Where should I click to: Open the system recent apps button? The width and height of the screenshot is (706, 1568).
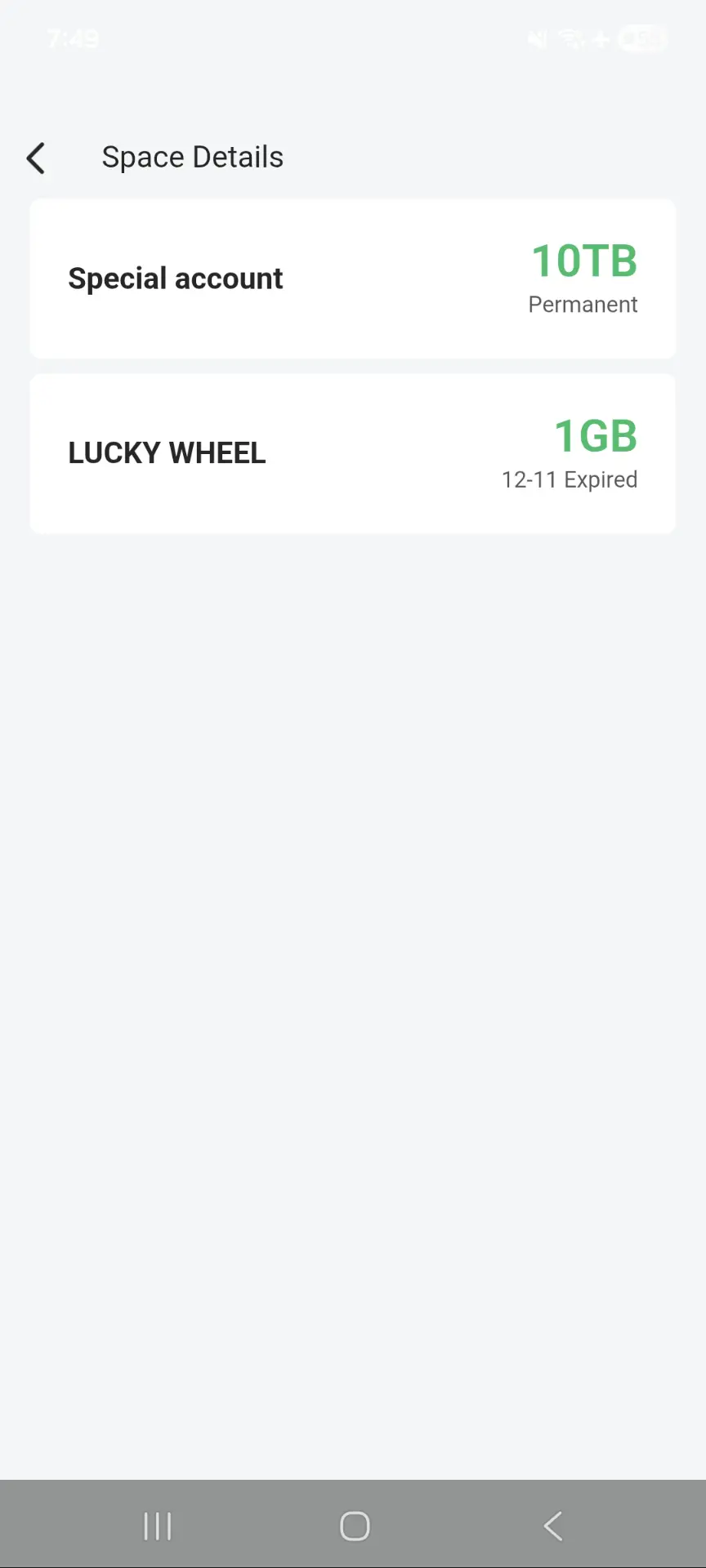click(x=158, y=1526)
